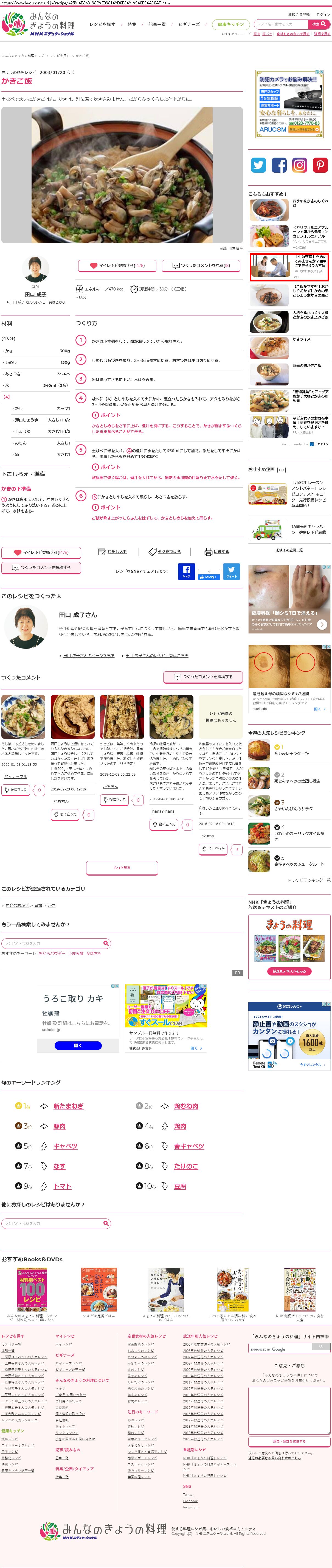Go to the 記事一覧 page
Viewport: 332px width, 1568px height.
pyautogui.click(x=157, y=24)
